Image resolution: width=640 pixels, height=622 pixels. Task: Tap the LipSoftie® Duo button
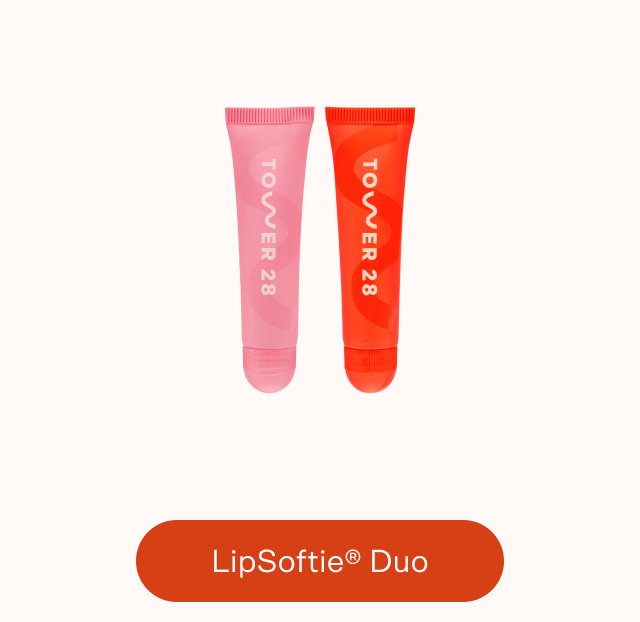click(x=320, y=561)
